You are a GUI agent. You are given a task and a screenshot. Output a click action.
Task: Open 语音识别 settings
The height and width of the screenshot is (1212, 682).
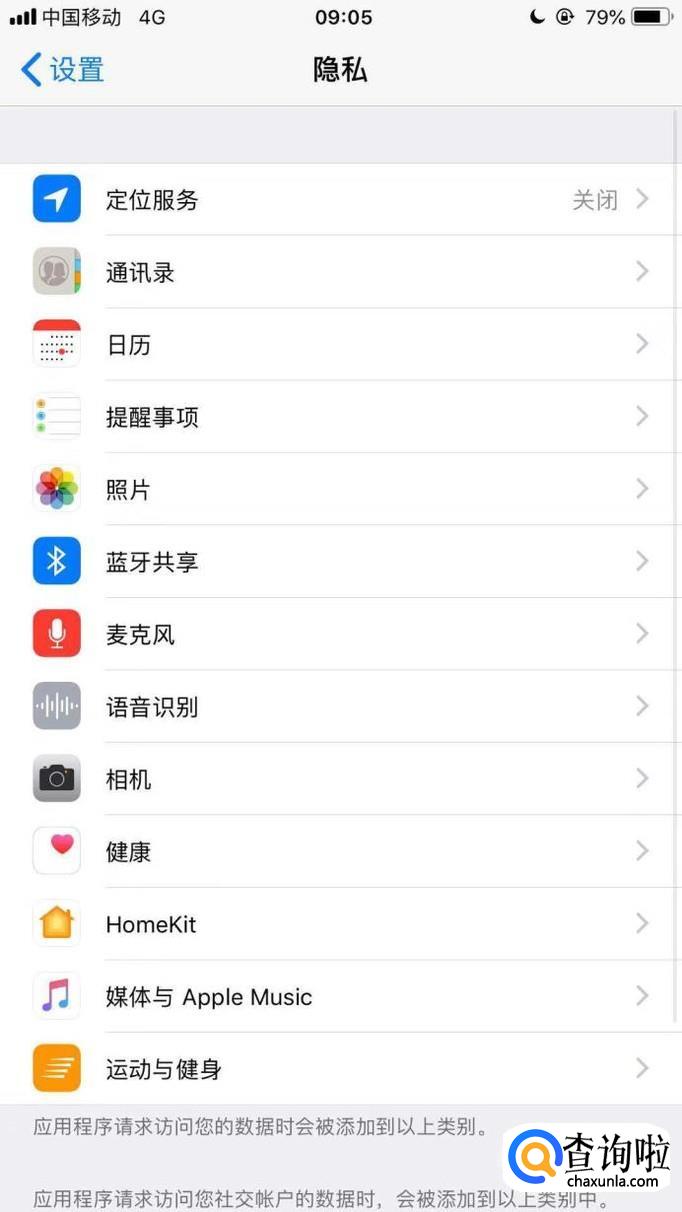(340, 707)
